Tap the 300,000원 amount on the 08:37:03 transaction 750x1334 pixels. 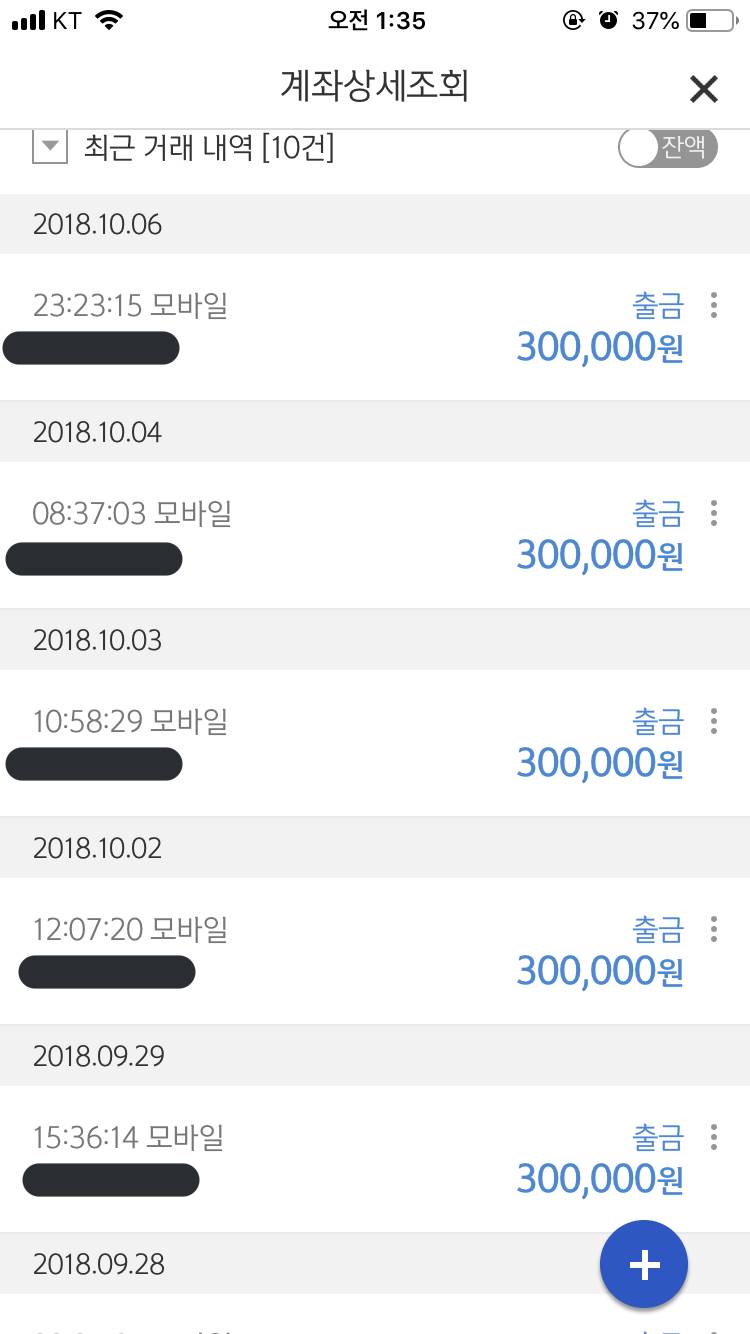coord(598,554)
